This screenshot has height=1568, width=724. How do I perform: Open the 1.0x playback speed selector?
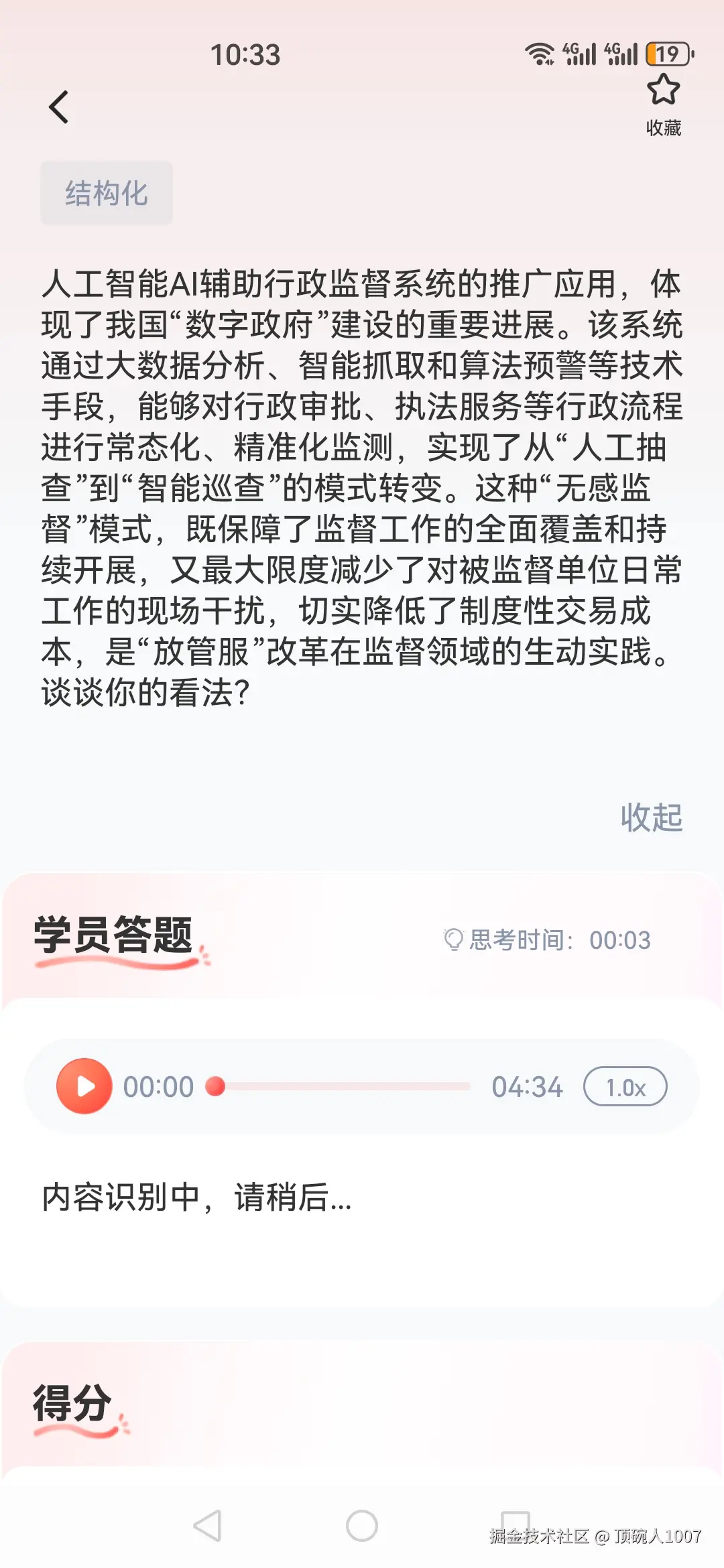coord(624,1086)
